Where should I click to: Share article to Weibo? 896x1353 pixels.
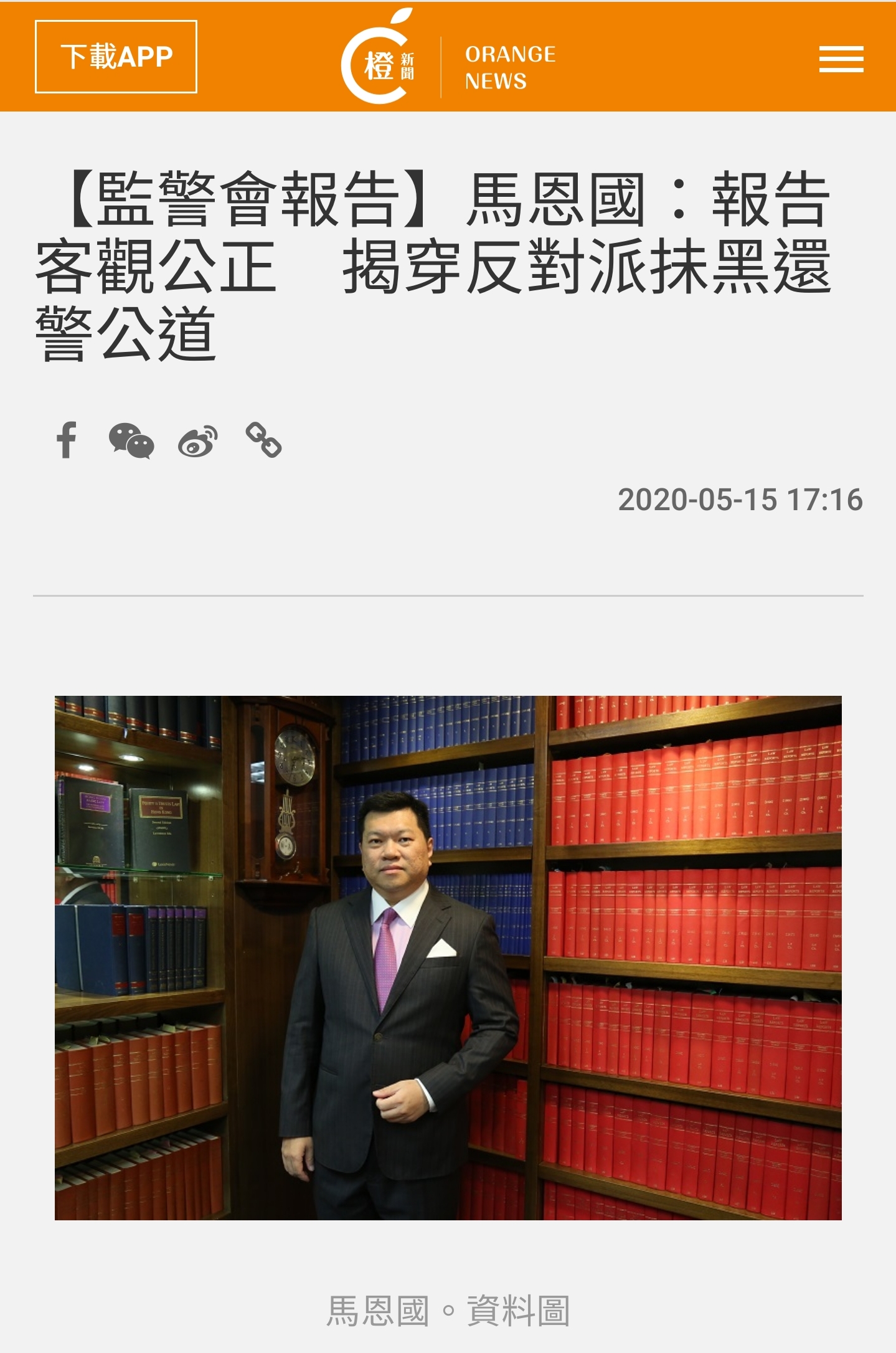tap(198, 441)
